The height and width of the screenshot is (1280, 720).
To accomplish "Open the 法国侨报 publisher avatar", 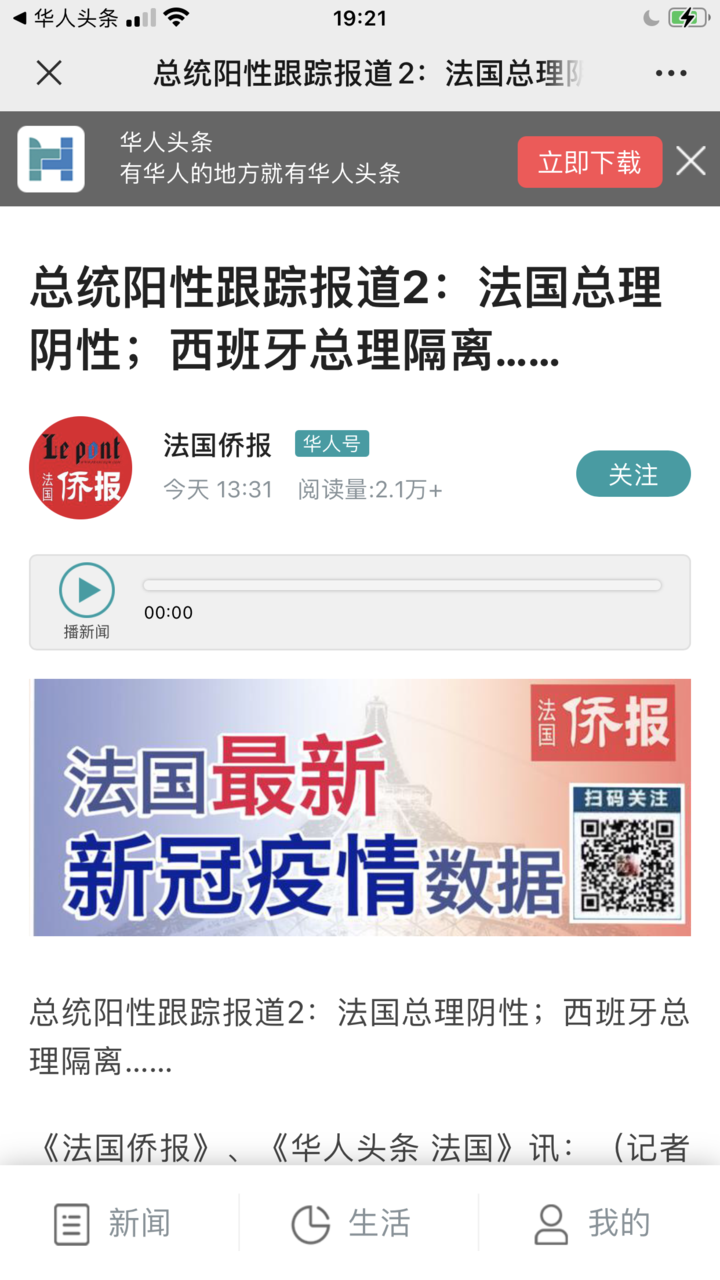I will tap(81, 468).
